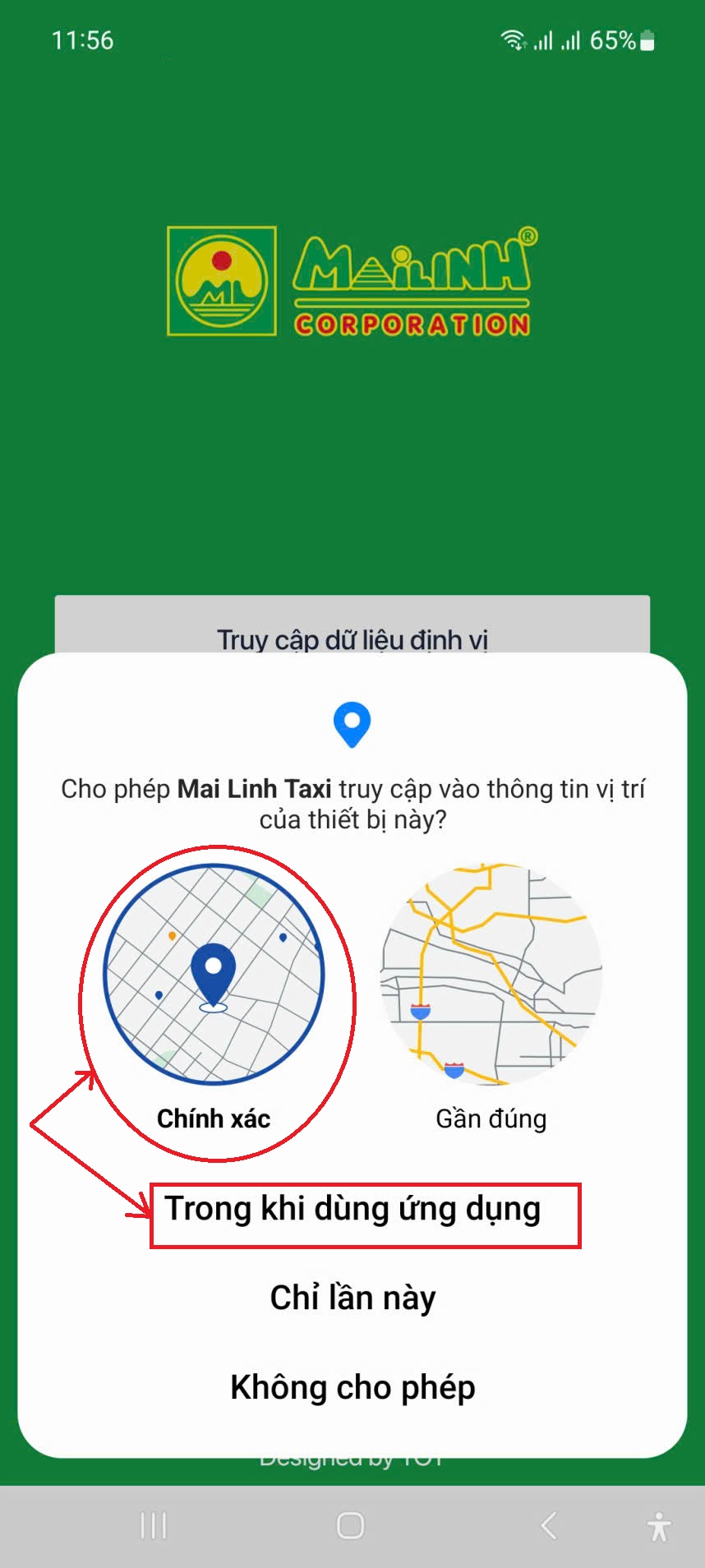This screenshot has height=1568, width=705.
Task: Deny permission with Không cho phép
Action: point(352,1386)
